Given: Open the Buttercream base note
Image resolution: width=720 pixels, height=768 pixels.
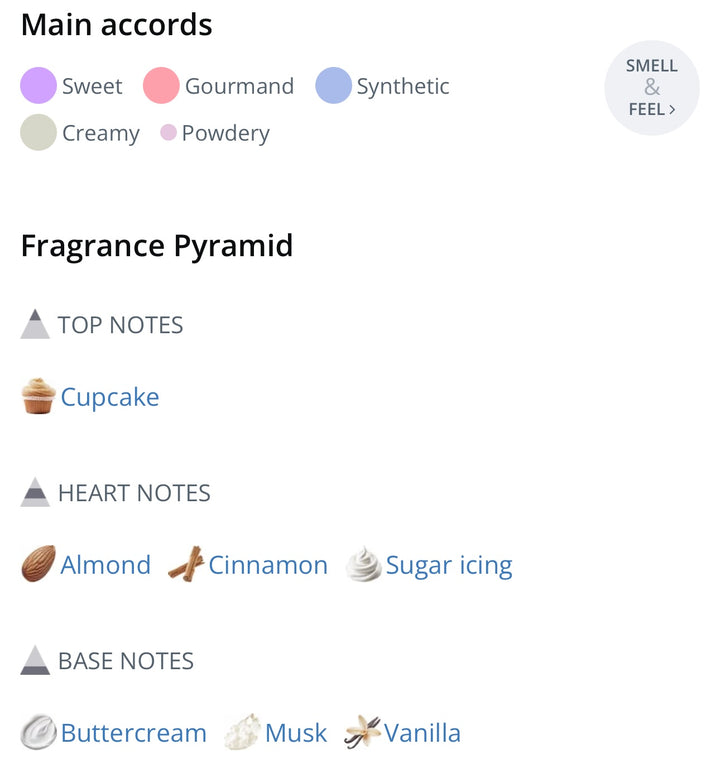Looking at the screenshot, I should 133,733.
